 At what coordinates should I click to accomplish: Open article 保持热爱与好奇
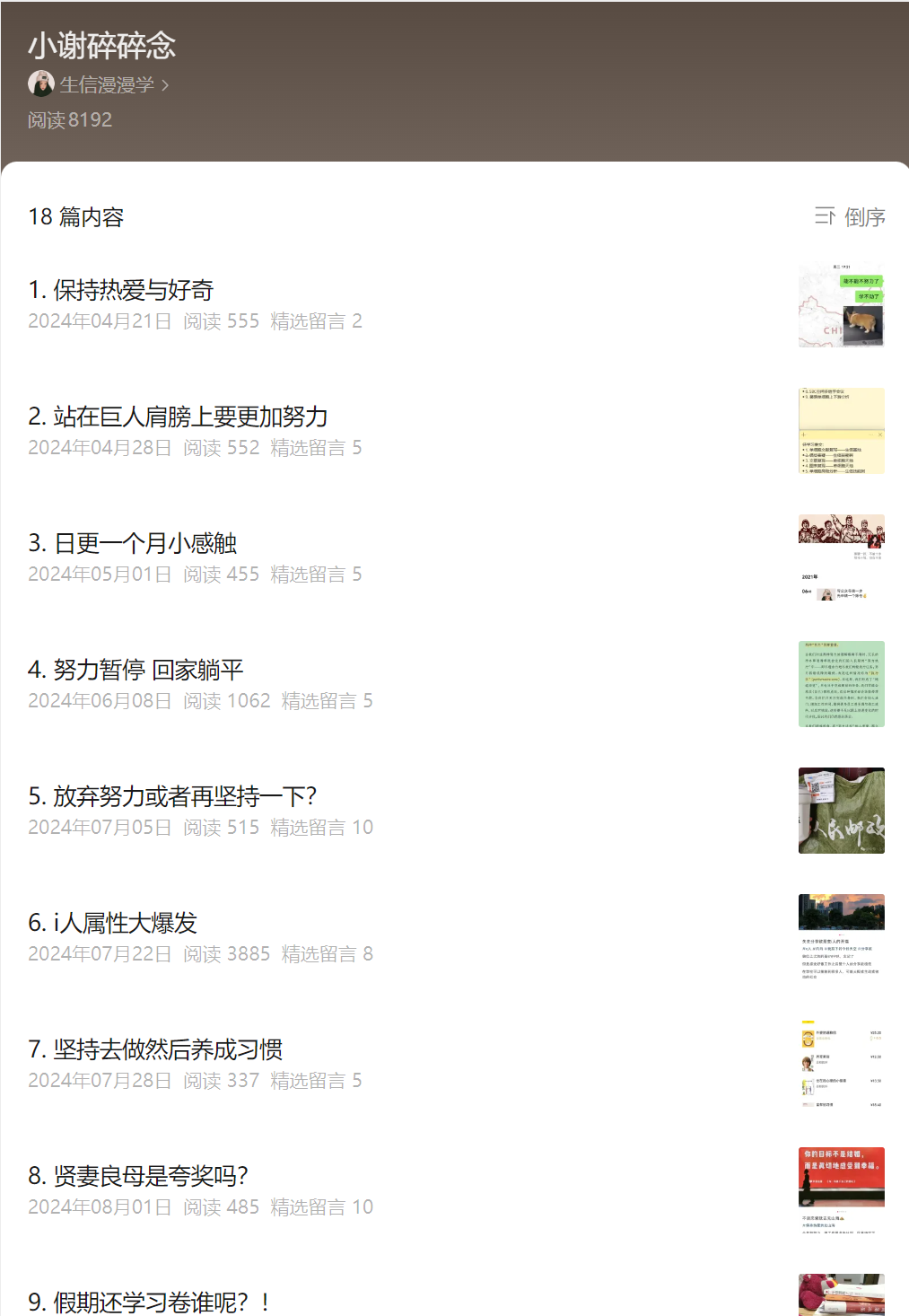point(133,290)
